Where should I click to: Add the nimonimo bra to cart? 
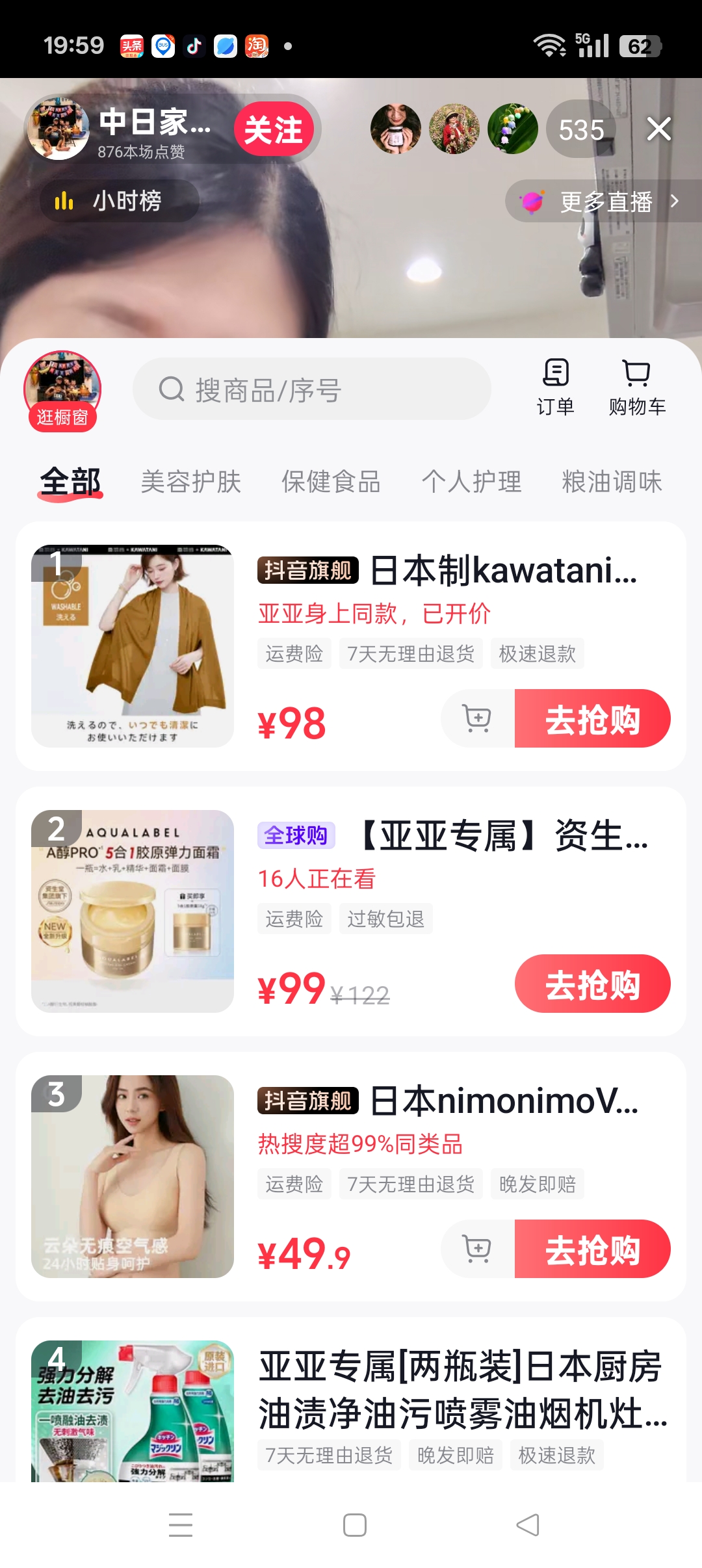pos(478,1249)
